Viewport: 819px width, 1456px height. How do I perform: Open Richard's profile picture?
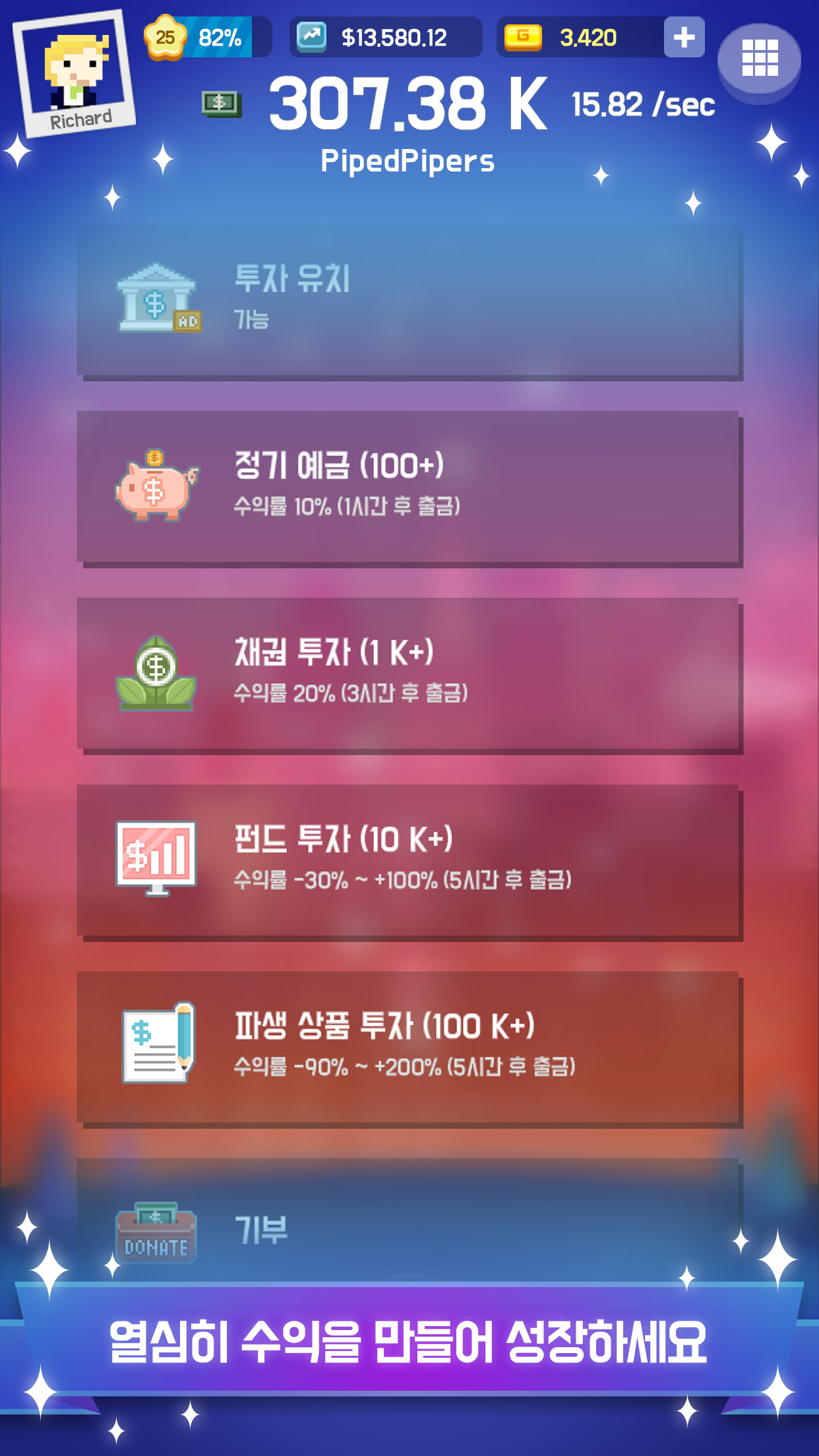coord(75,73)
